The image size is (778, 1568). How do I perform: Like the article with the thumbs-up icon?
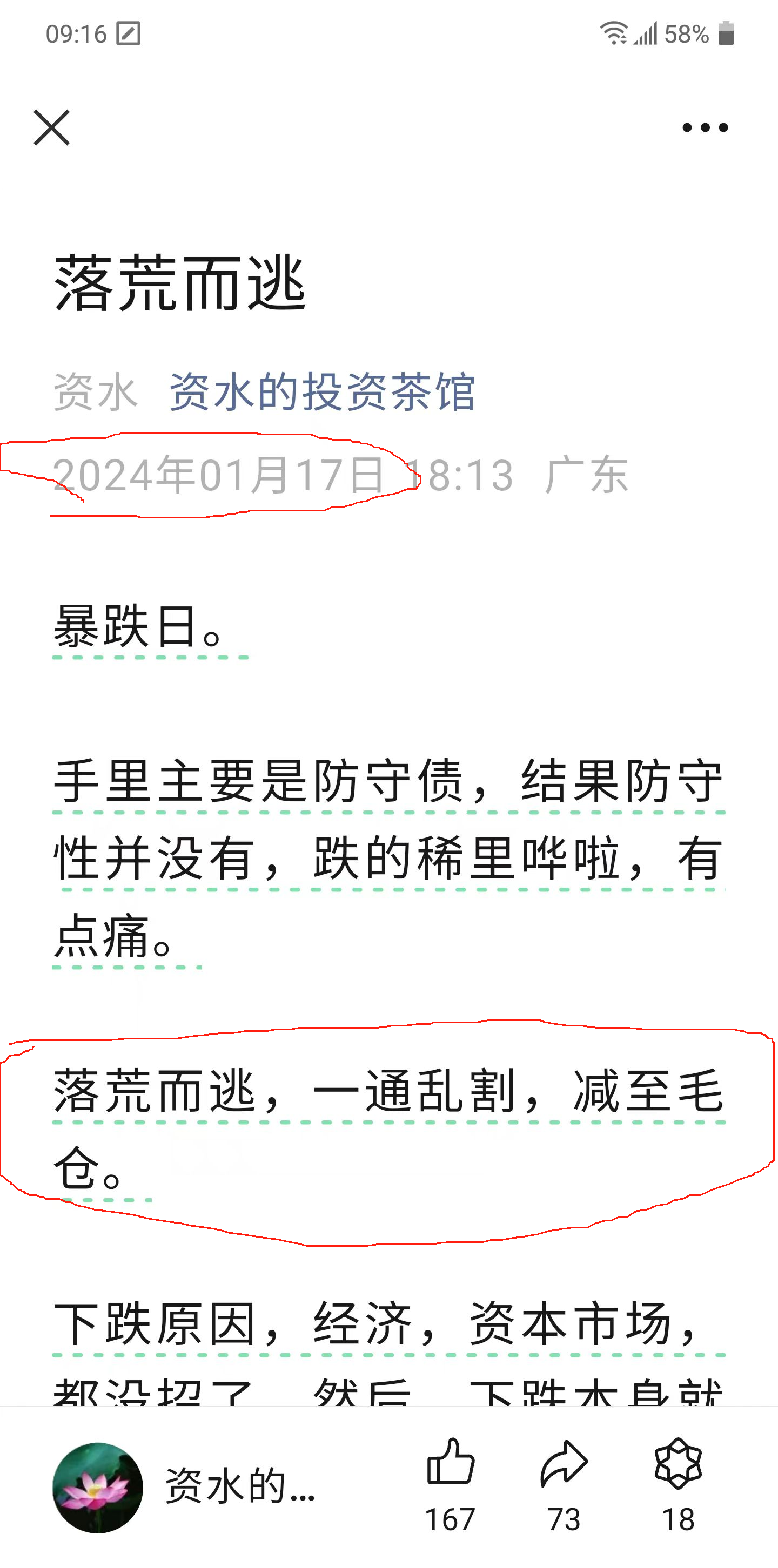[x=450, y=1463]
